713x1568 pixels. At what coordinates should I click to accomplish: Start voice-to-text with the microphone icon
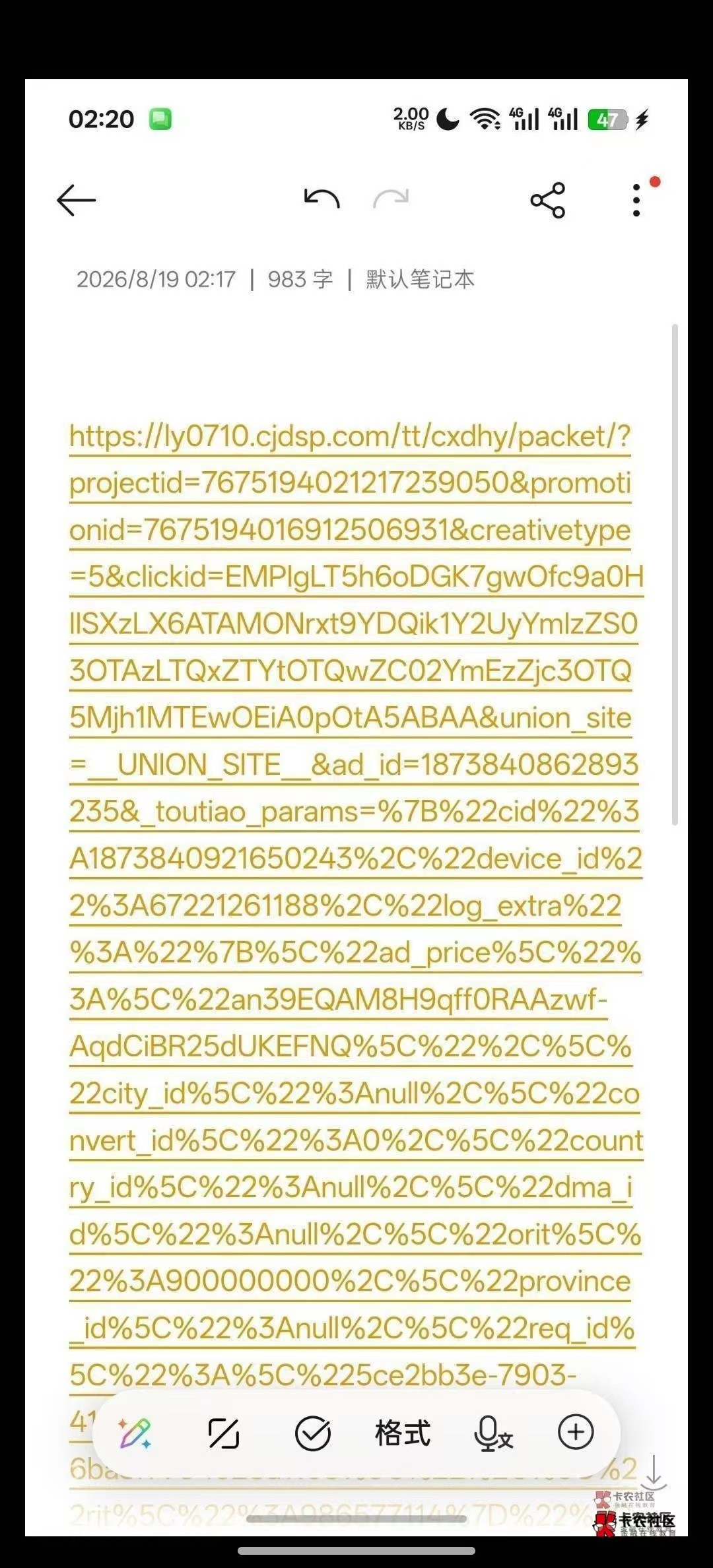point(493,1434)
